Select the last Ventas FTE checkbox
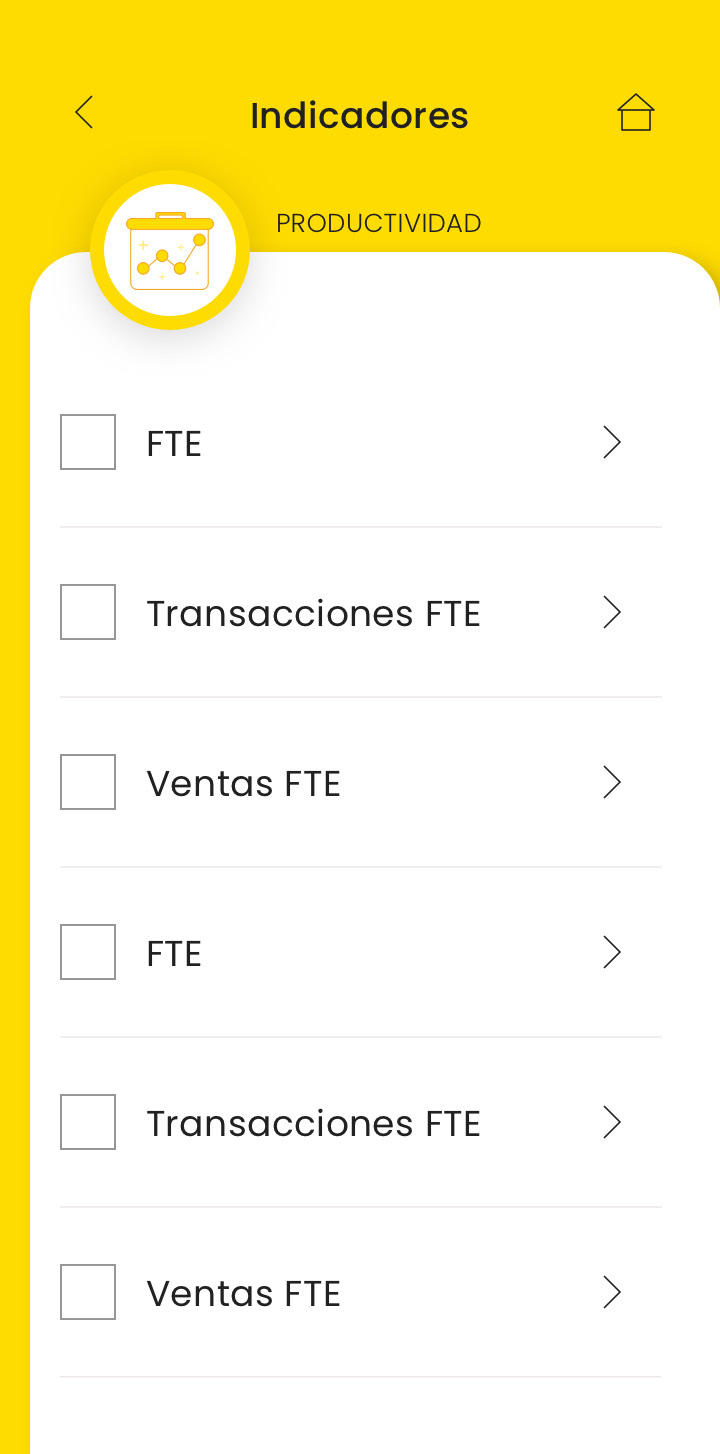 [88, 1292]
